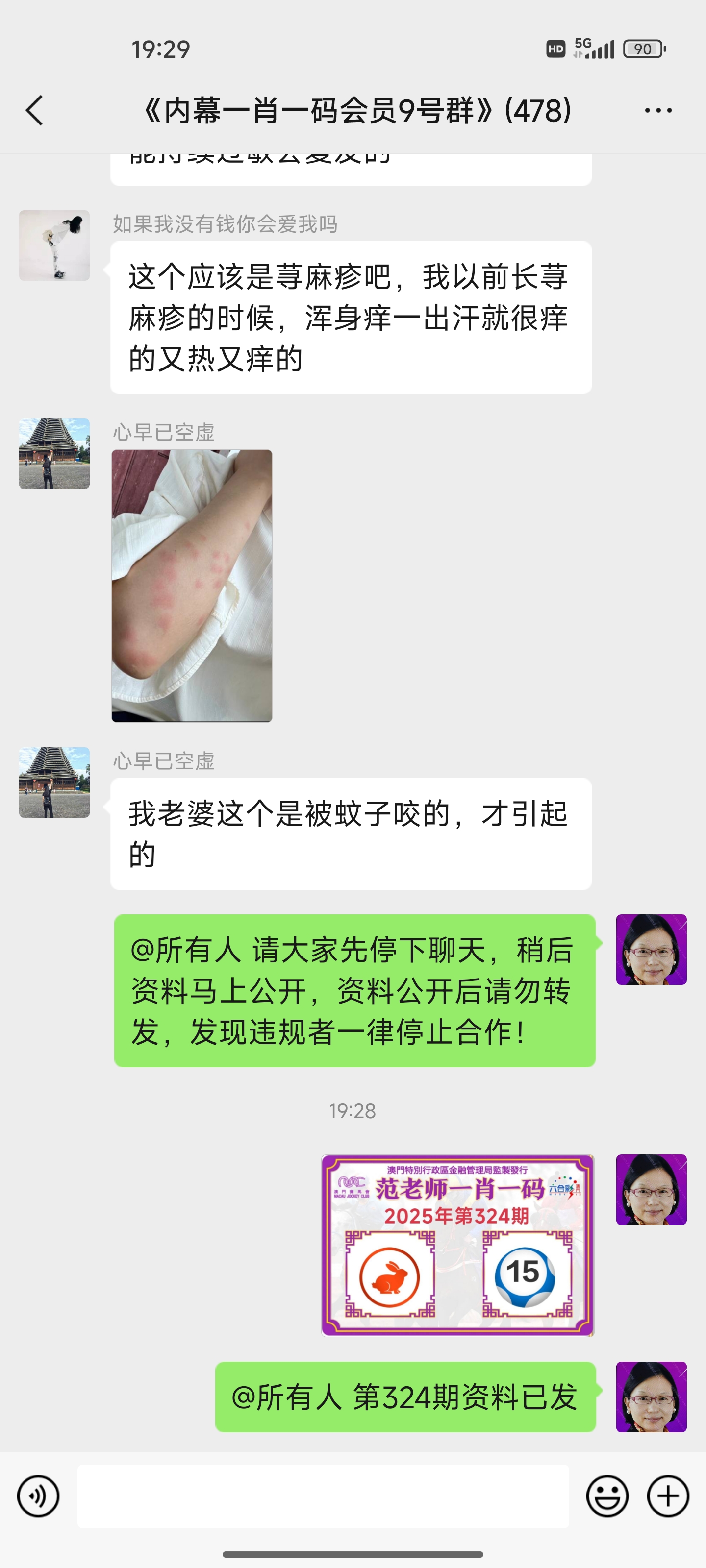Open the three-dot chat info menu
Viewport: 706px width, 1568px height.
click(658, 110)
